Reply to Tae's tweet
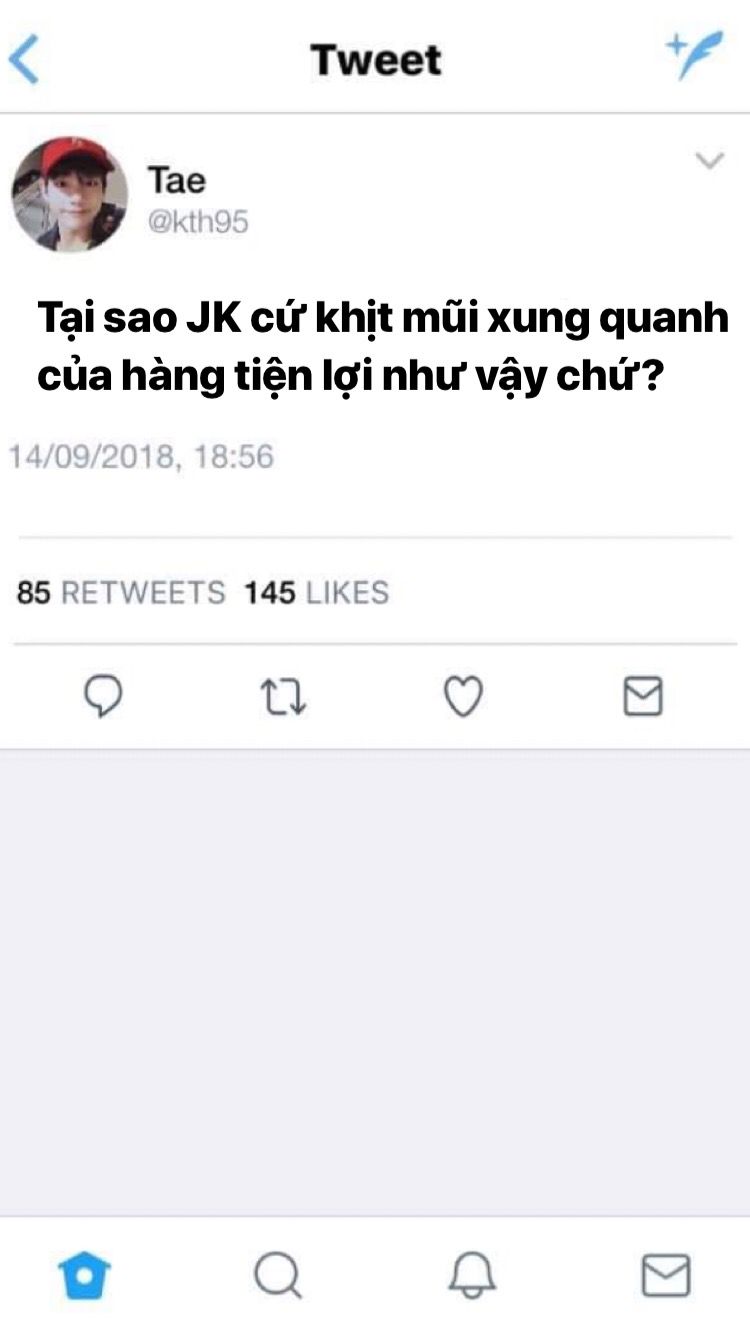The image size is (750, 1334). click(102, 697)
